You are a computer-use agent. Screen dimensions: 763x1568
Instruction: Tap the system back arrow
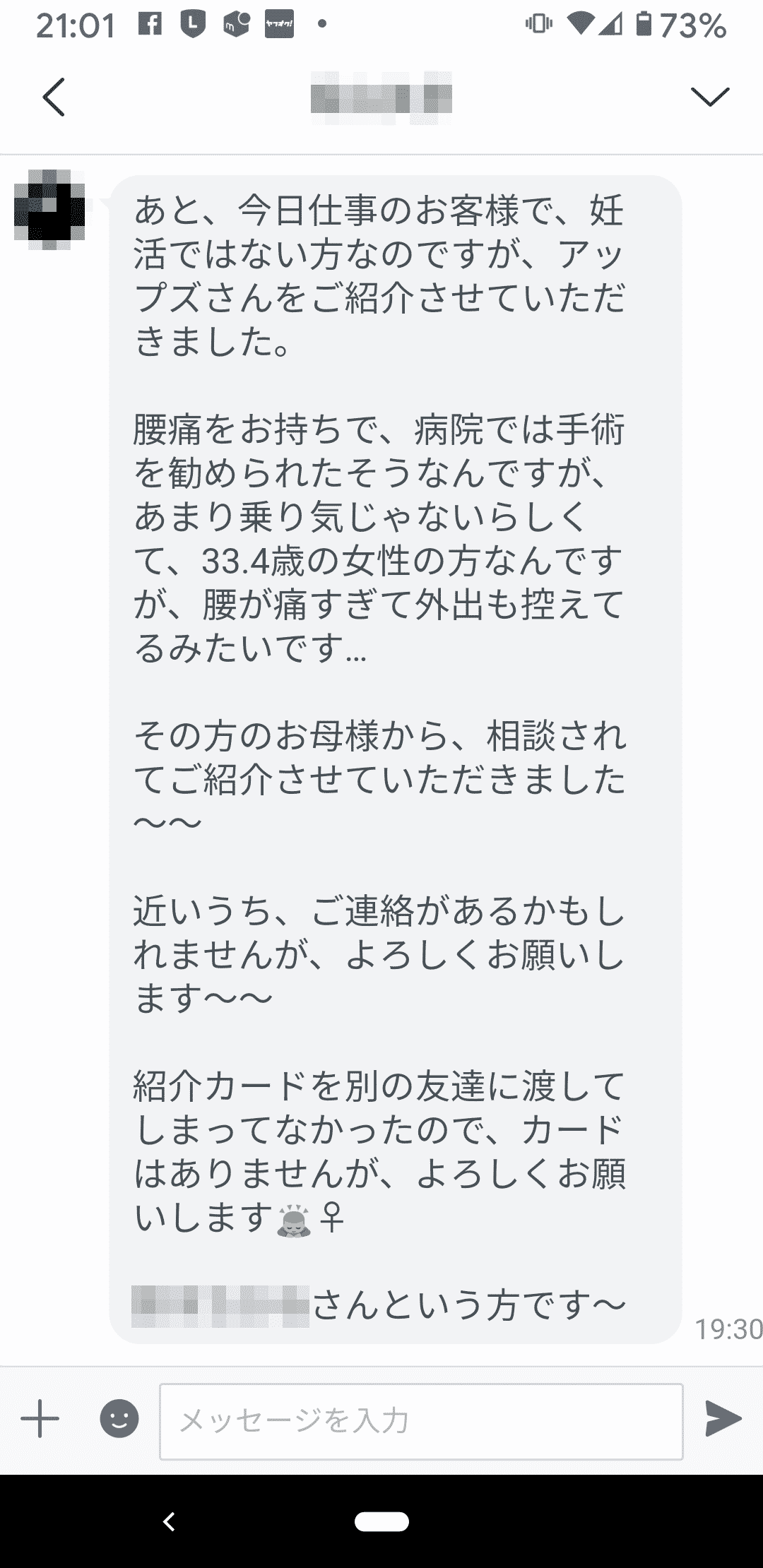pyautogui.click(x=169, y=1521)
